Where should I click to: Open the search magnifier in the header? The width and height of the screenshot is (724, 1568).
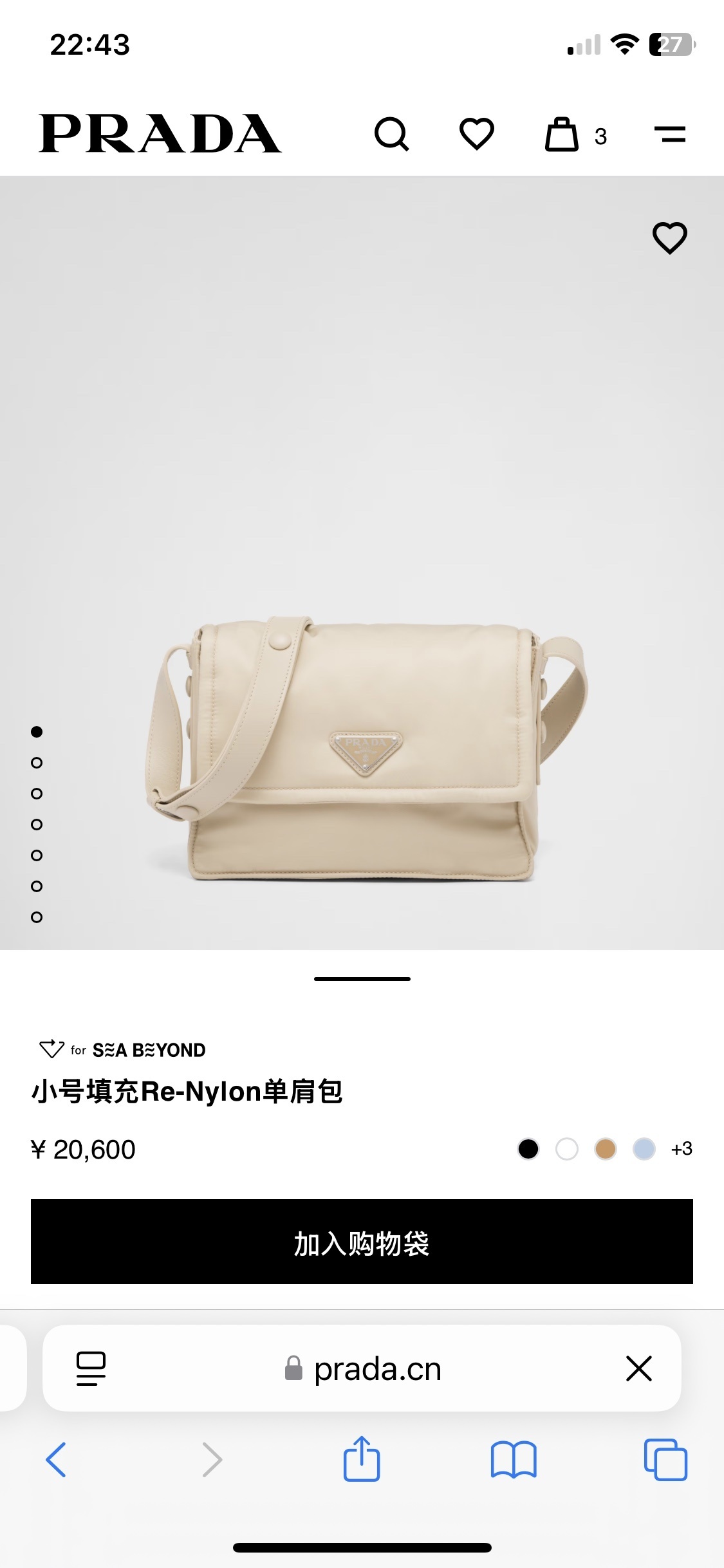(x=391, y=135)
